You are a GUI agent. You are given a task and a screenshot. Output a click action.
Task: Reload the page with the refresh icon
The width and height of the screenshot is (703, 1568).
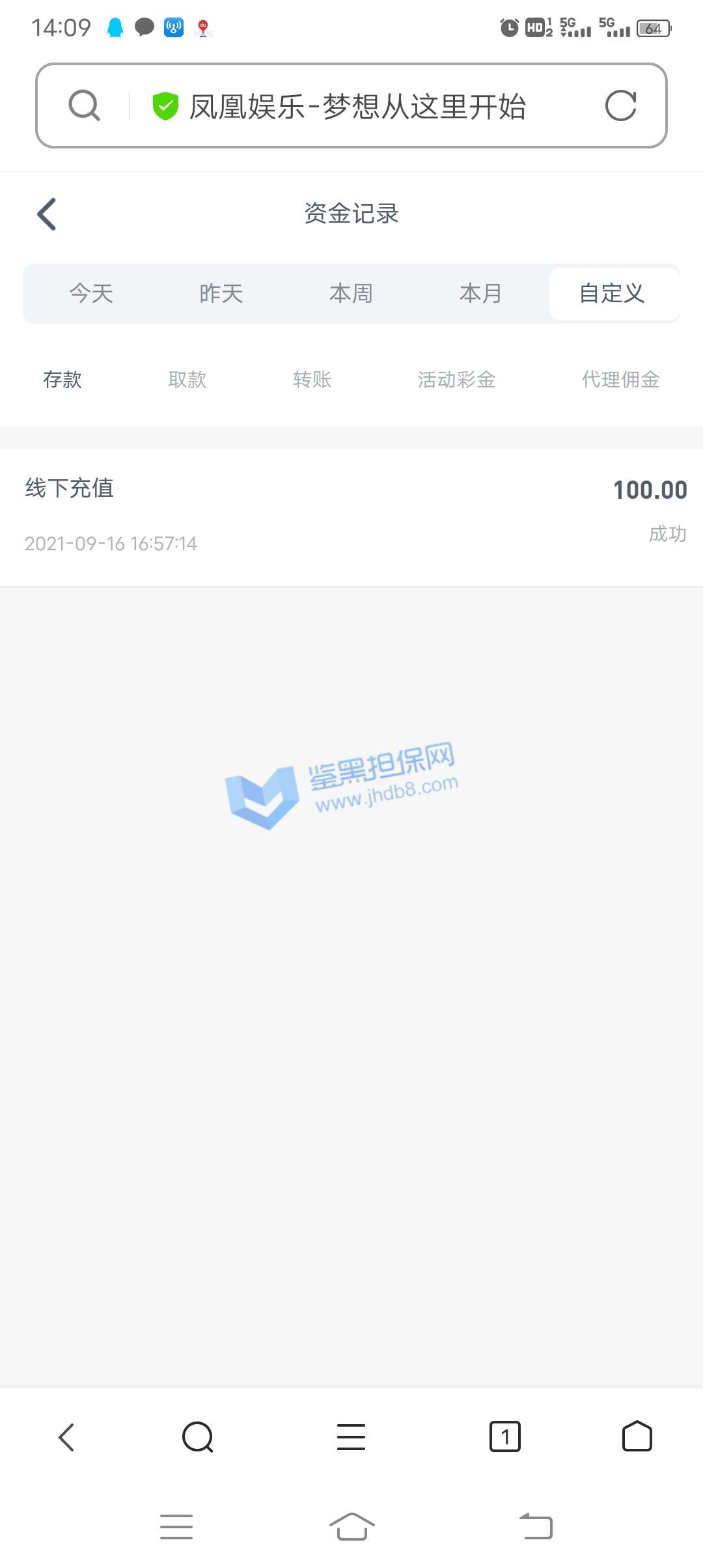point(620,105)
